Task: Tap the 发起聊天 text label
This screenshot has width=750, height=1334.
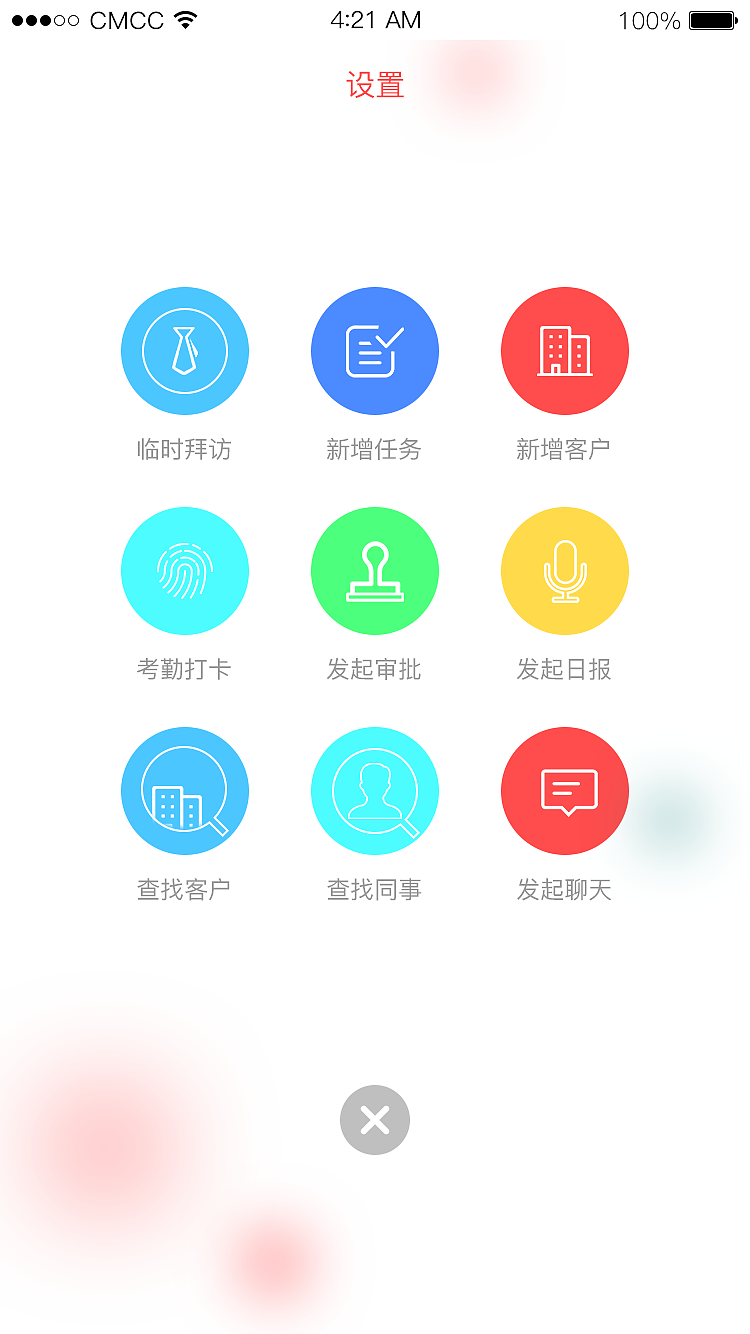Action: (x=565, y=889)
